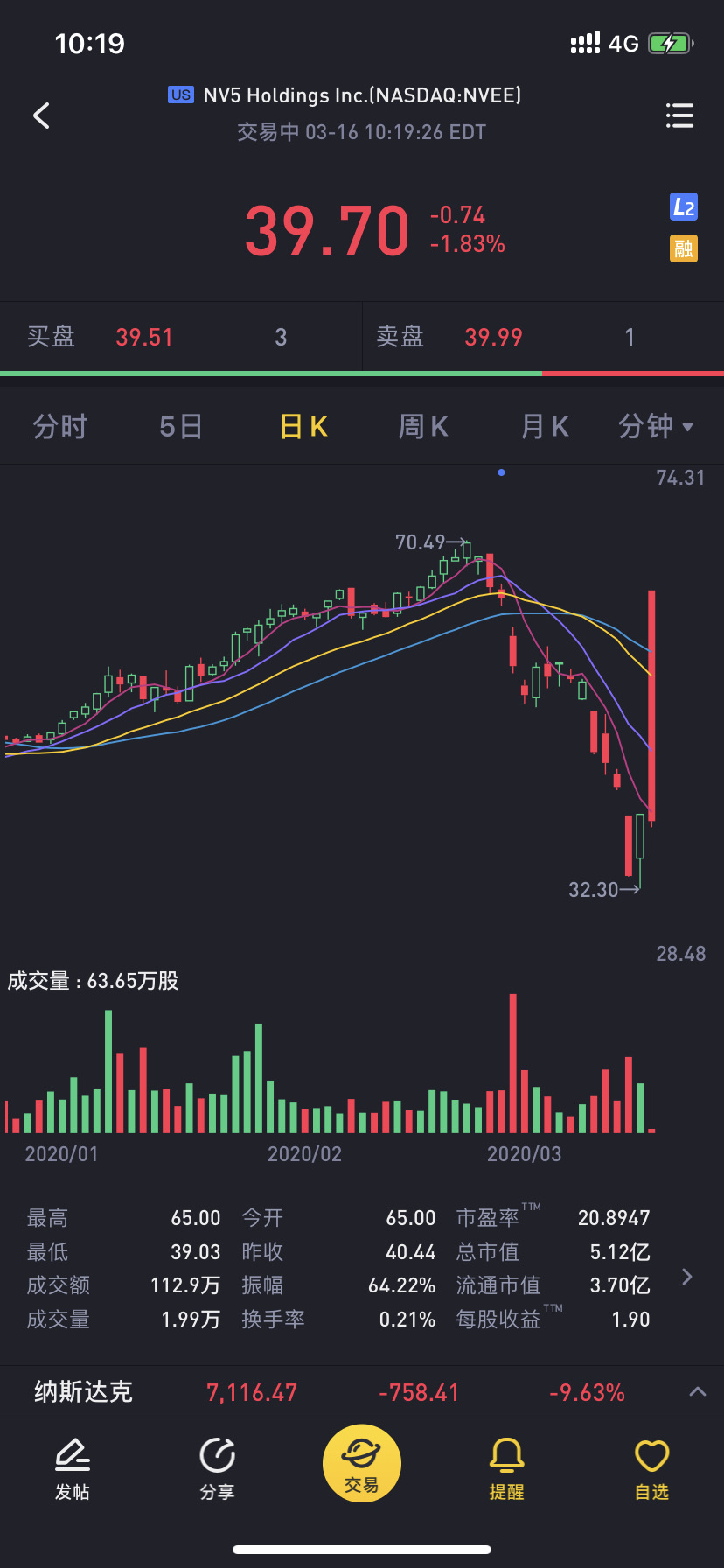Switch to the 5日 chart tab

181,427
